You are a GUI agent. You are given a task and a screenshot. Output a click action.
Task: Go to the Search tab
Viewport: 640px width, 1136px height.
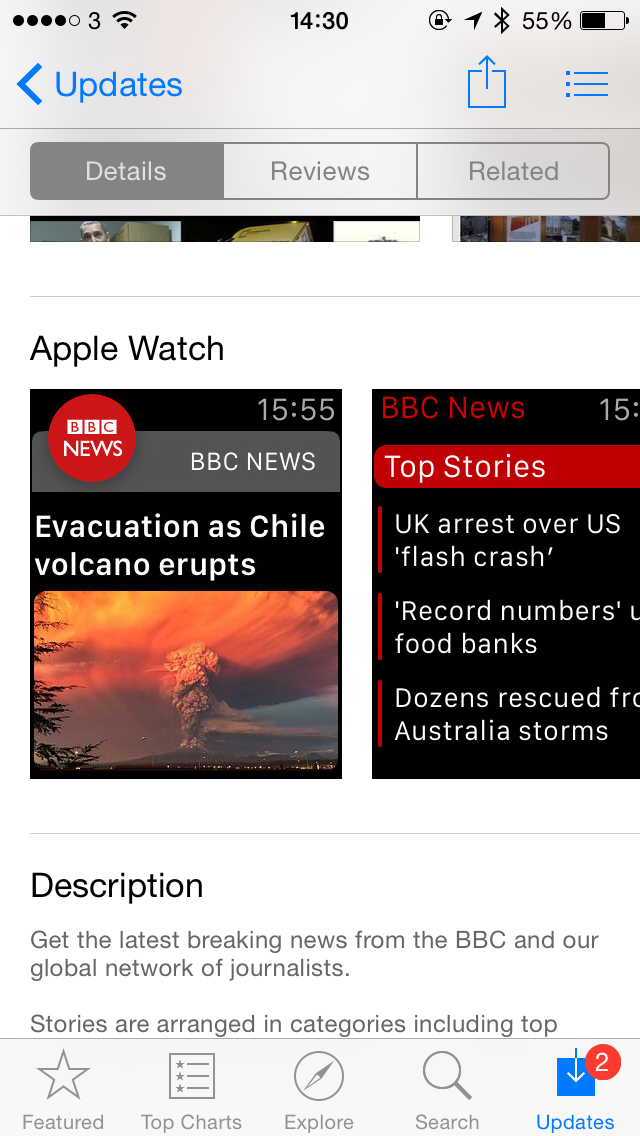coord(447,1090)
